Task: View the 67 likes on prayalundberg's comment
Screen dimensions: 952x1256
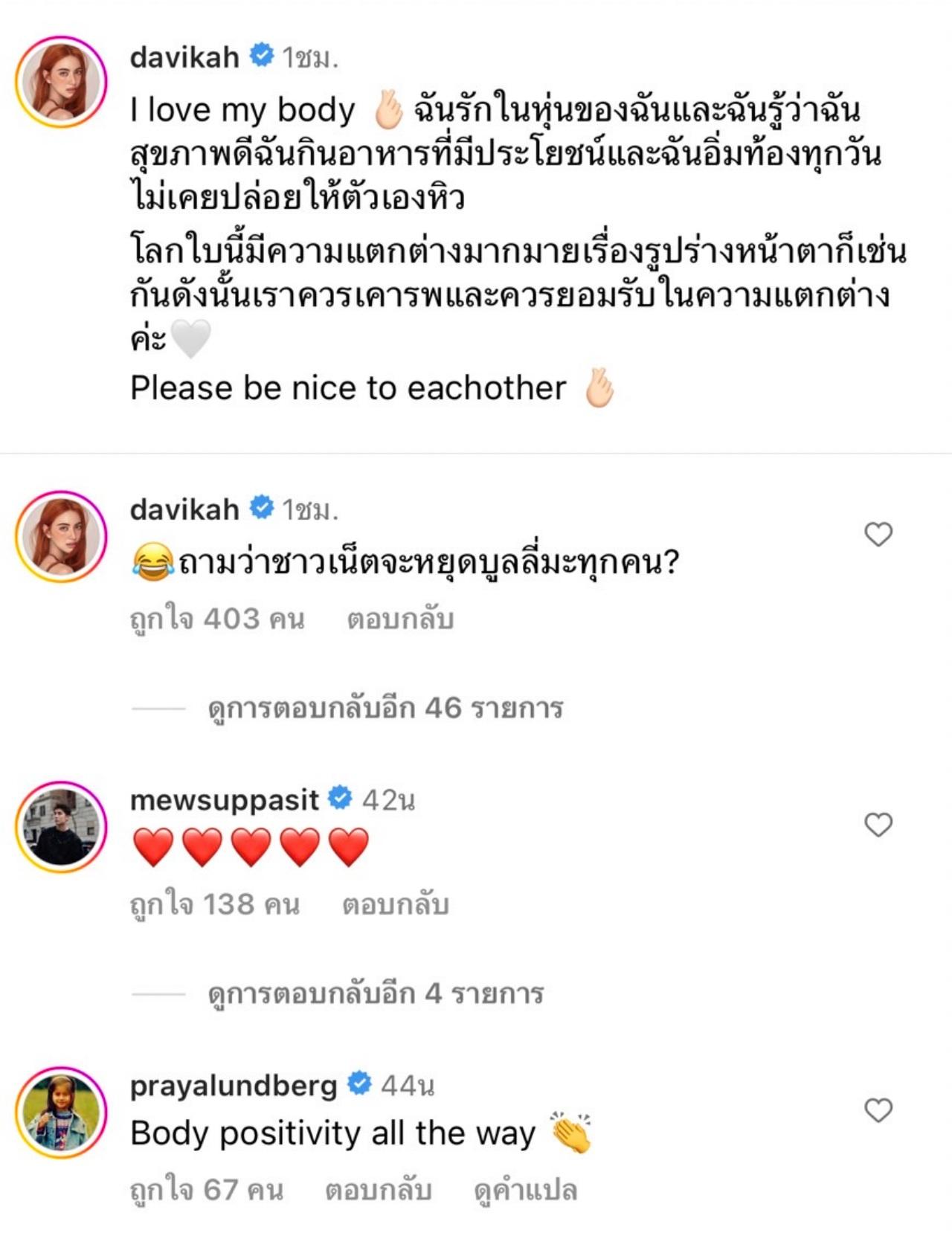Action: pyautogui.click(x=207, y=1190)
